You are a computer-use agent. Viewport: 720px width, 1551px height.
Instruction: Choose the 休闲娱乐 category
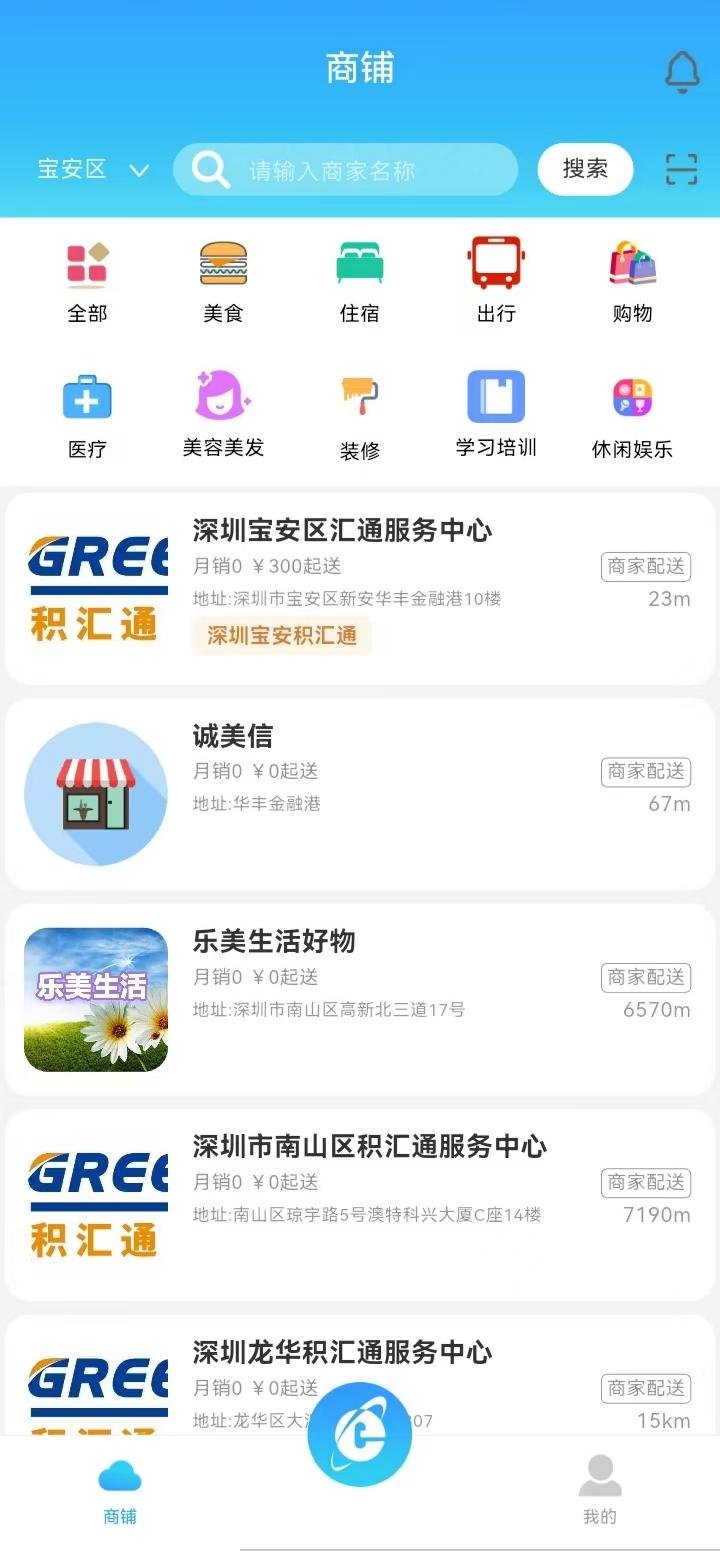click(x=632, y=415)
